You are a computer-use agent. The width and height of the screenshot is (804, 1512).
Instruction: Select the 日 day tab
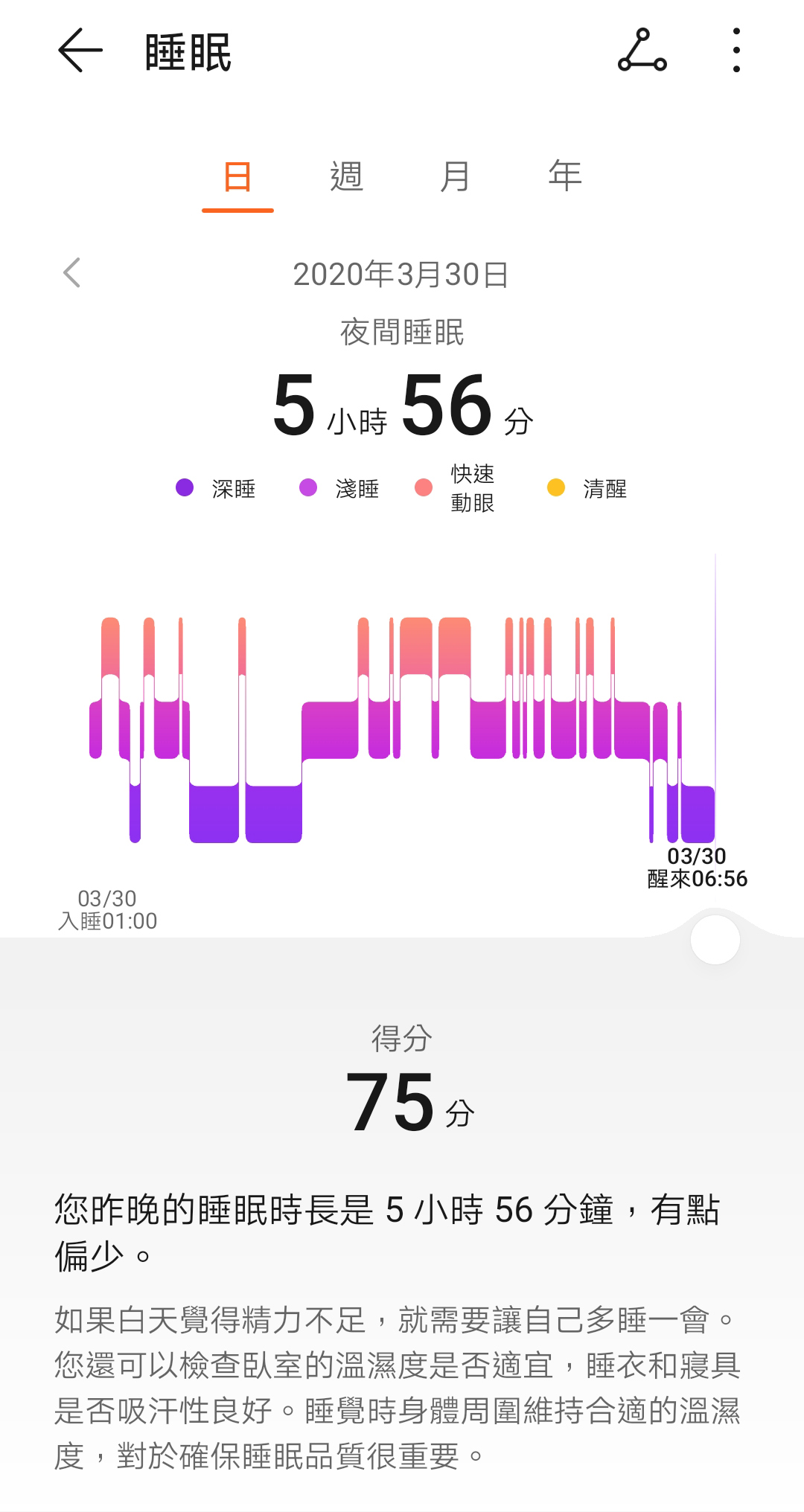[x=237, y=177]
